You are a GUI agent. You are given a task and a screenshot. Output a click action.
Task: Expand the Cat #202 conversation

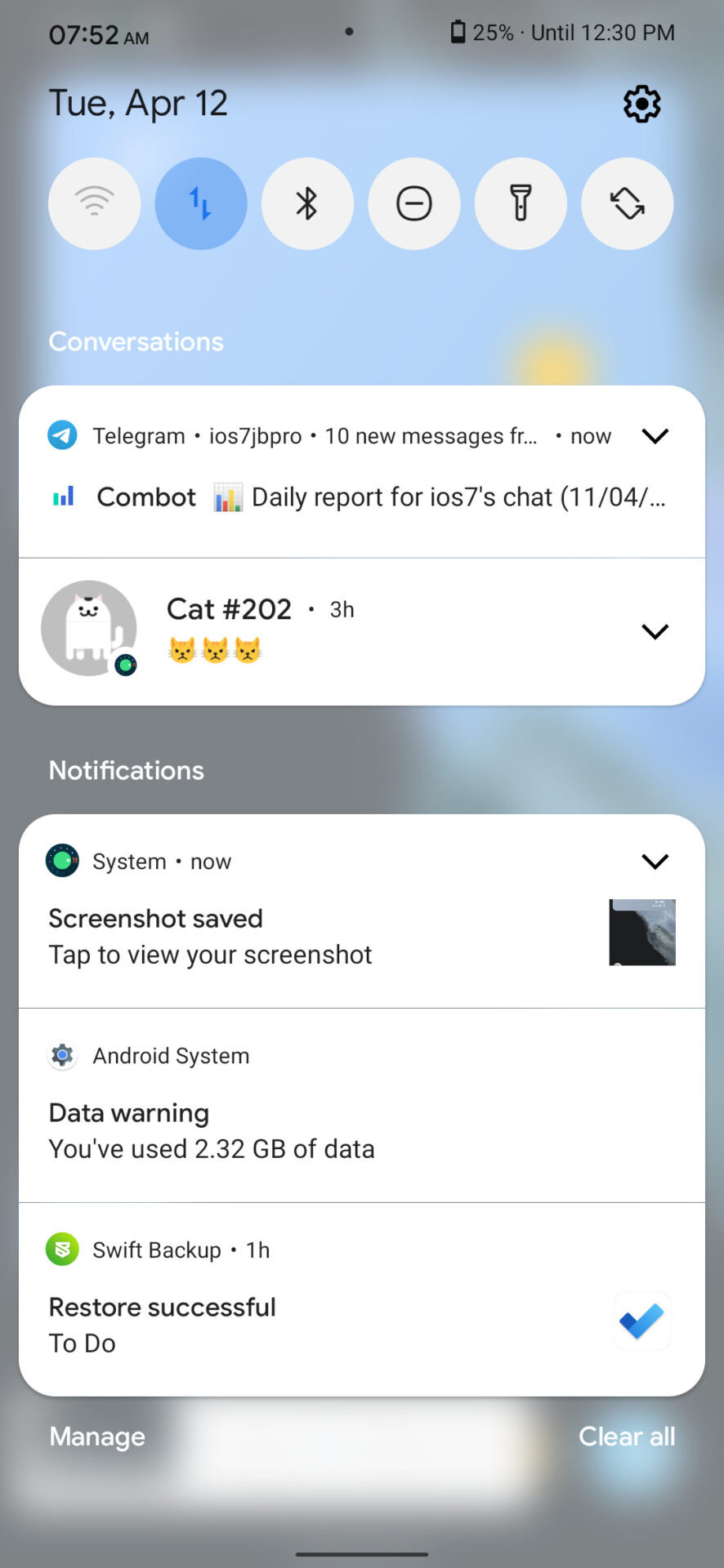(x=655, y=631)
